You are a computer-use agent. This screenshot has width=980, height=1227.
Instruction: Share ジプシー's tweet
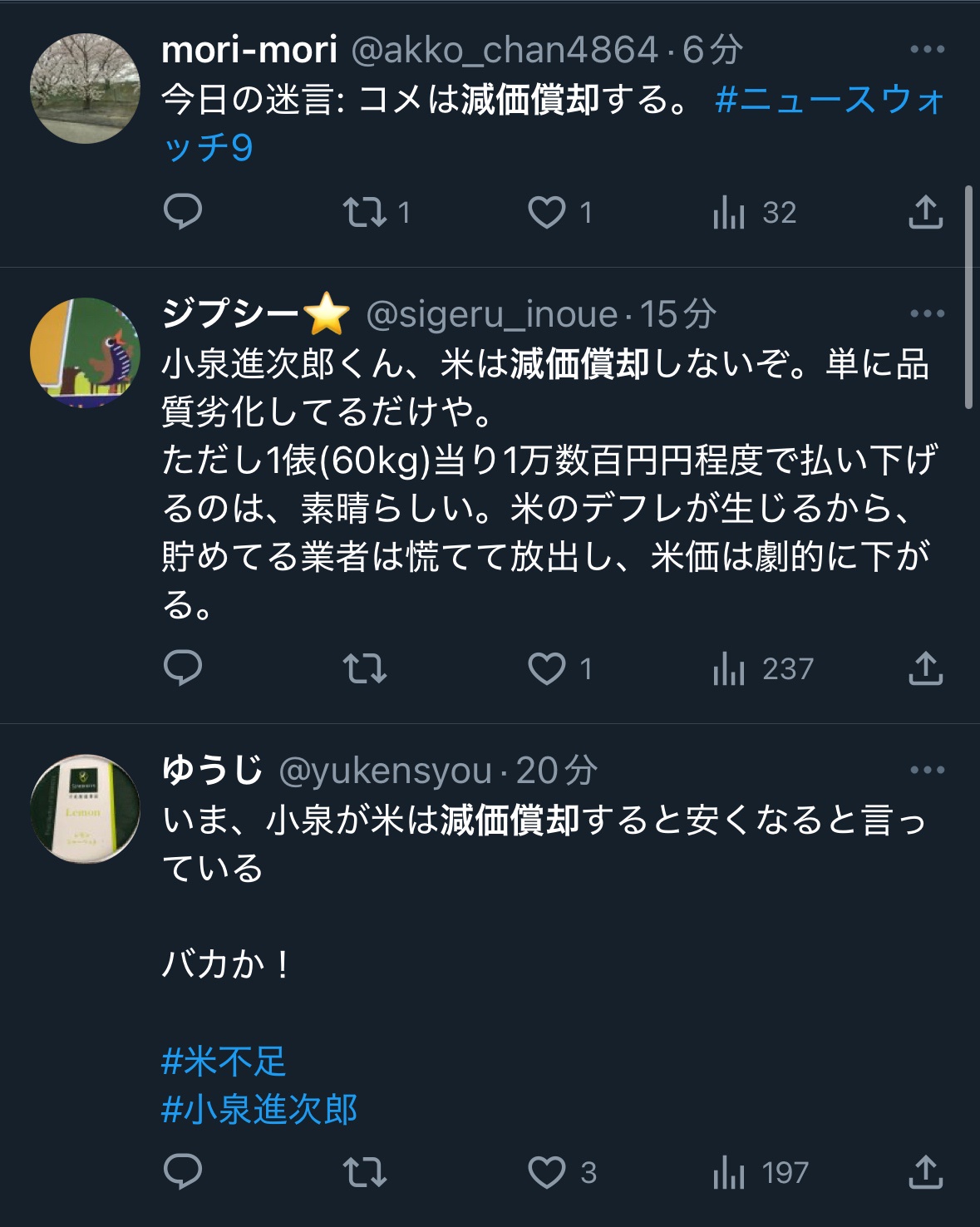coord(925,668)
